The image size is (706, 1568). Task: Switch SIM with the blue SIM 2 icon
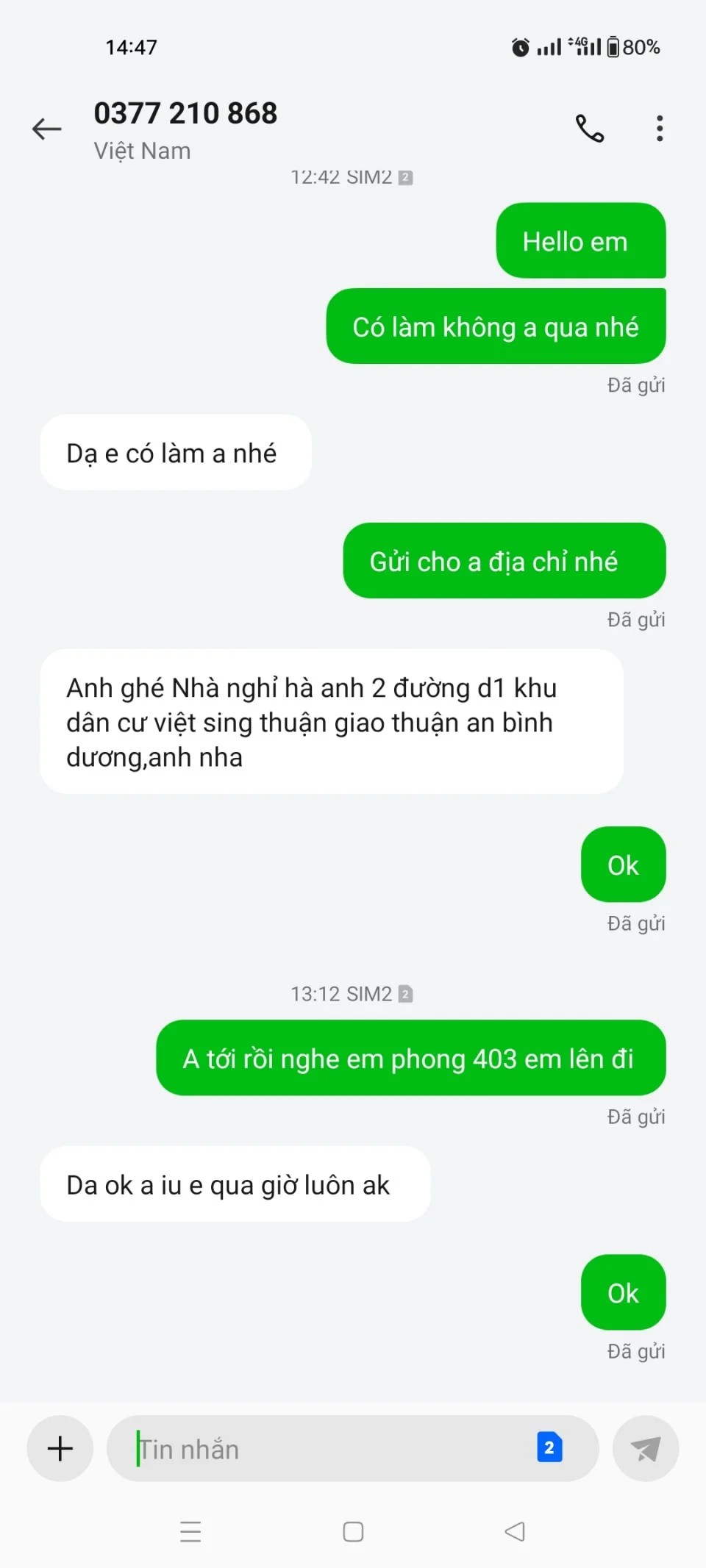click(549, 1447)
